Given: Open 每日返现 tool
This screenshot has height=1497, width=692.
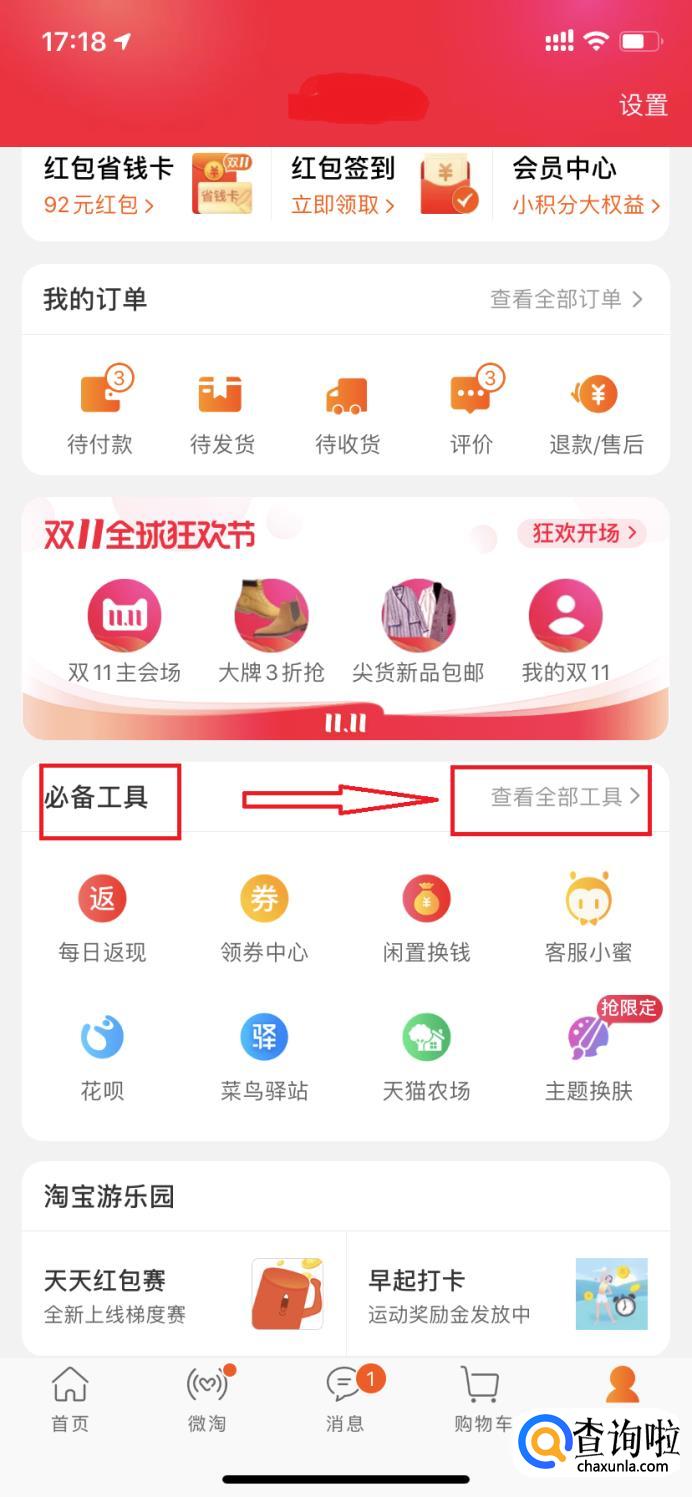Looking at the screenshot, I should (102, 918).
